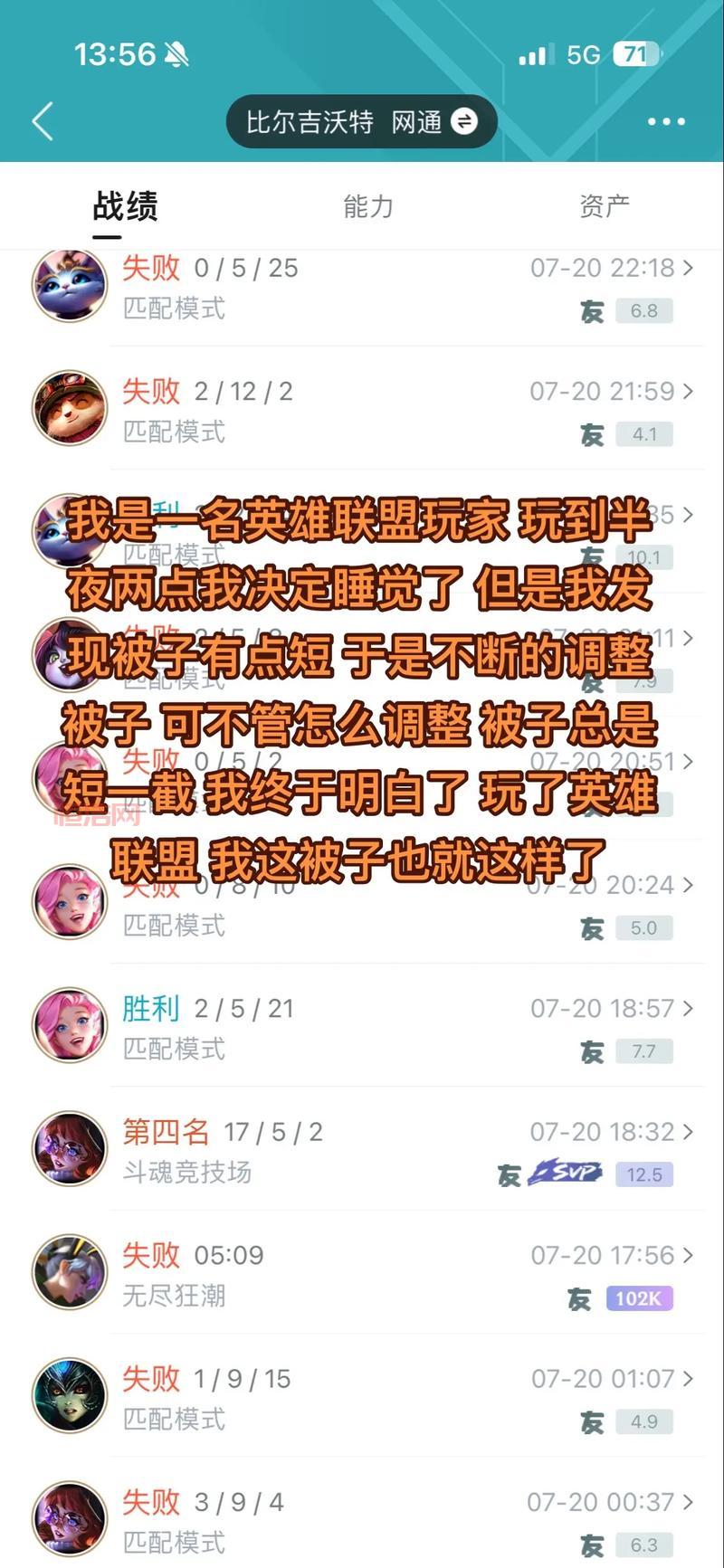
Task: Switch to the 能力 tab
Action: click(367, 206)
